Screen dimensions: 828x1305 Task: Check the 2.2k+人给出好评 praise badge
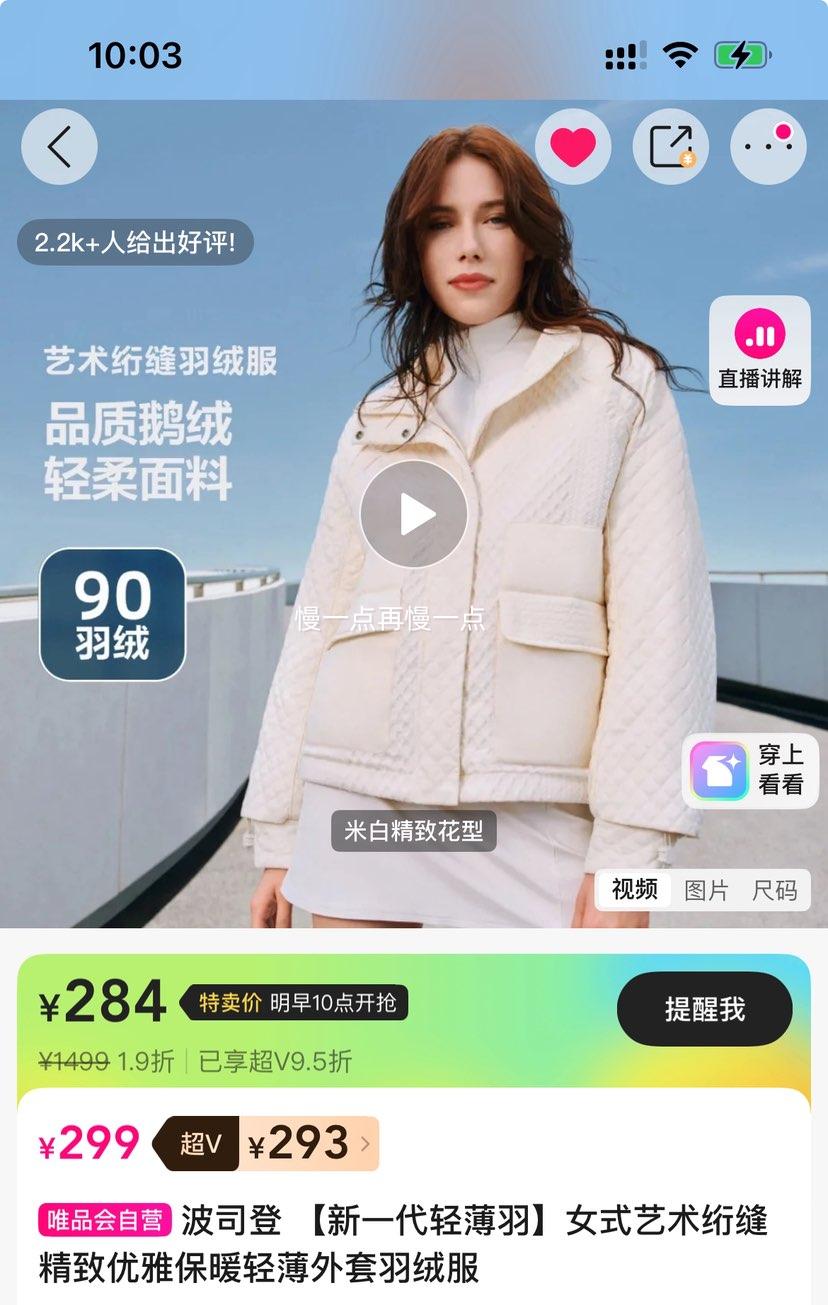[135, 242]
